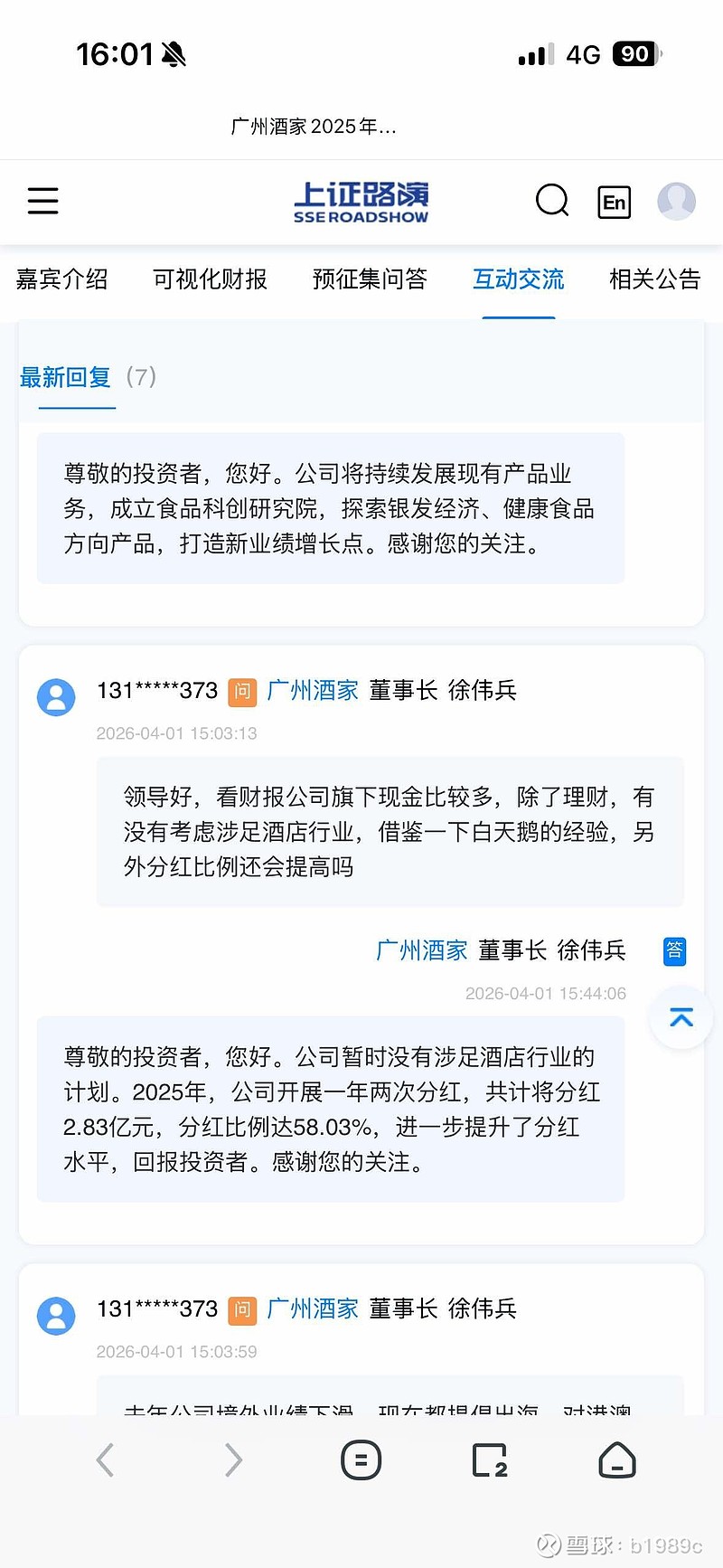Screen dimensions: 723x1568
Task: Tap the browser home icon
Action: tap(616, 1459)
